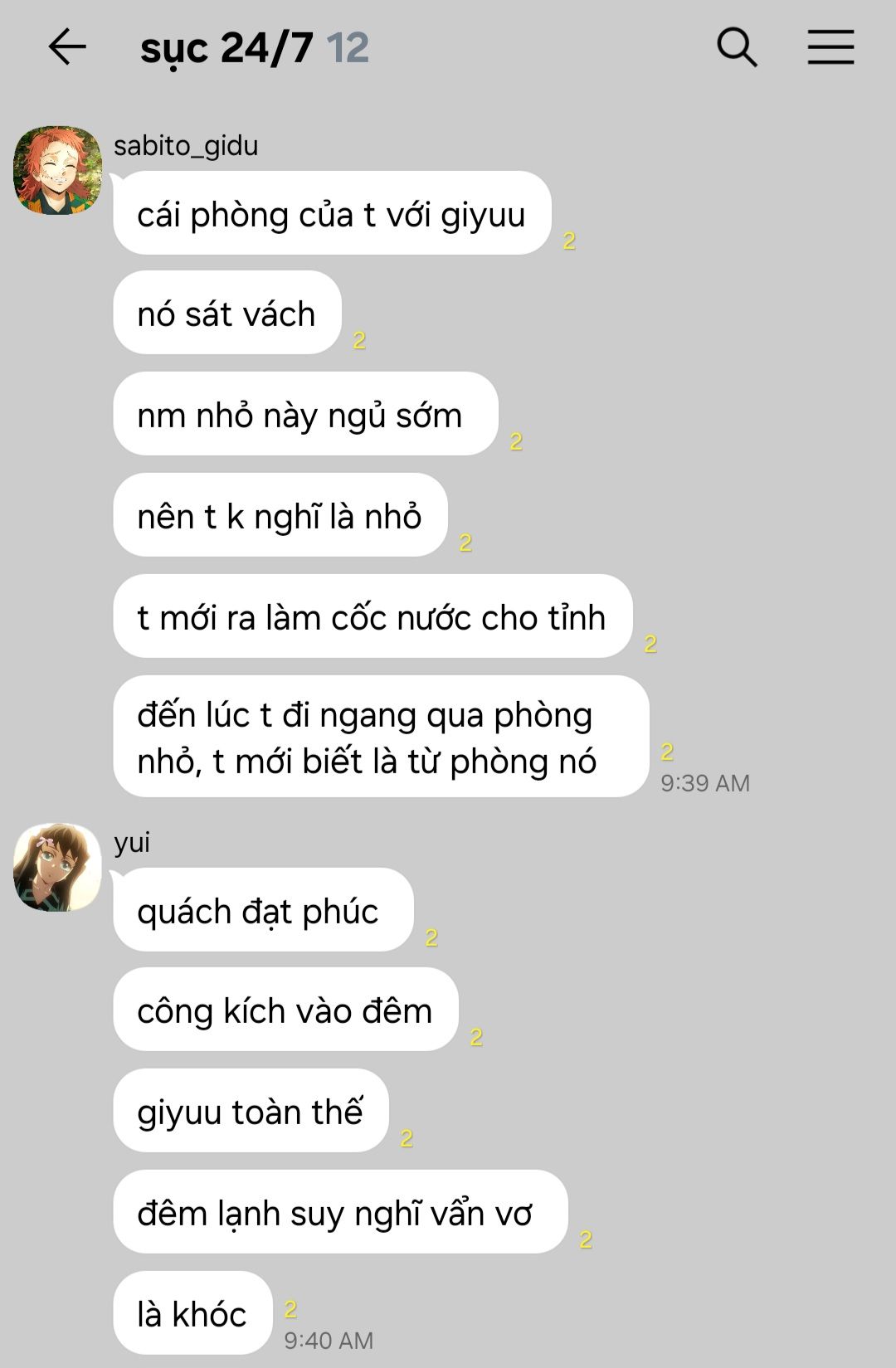Viewport: 896px width, 1368px height.
Task: Search within this group chat
Action: click(737, 47)
